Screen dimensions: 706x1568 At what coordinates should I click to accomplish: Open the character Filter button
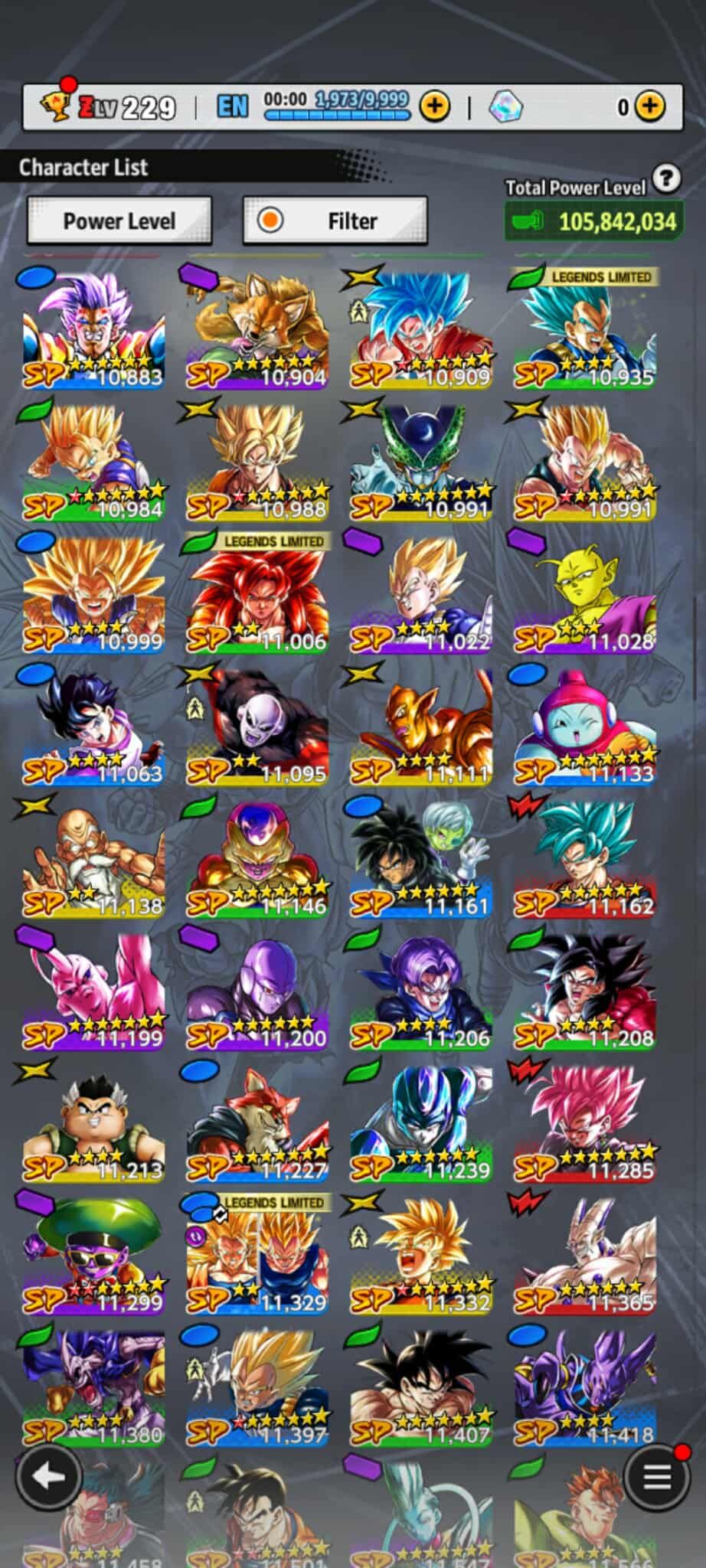pos(335,221)
